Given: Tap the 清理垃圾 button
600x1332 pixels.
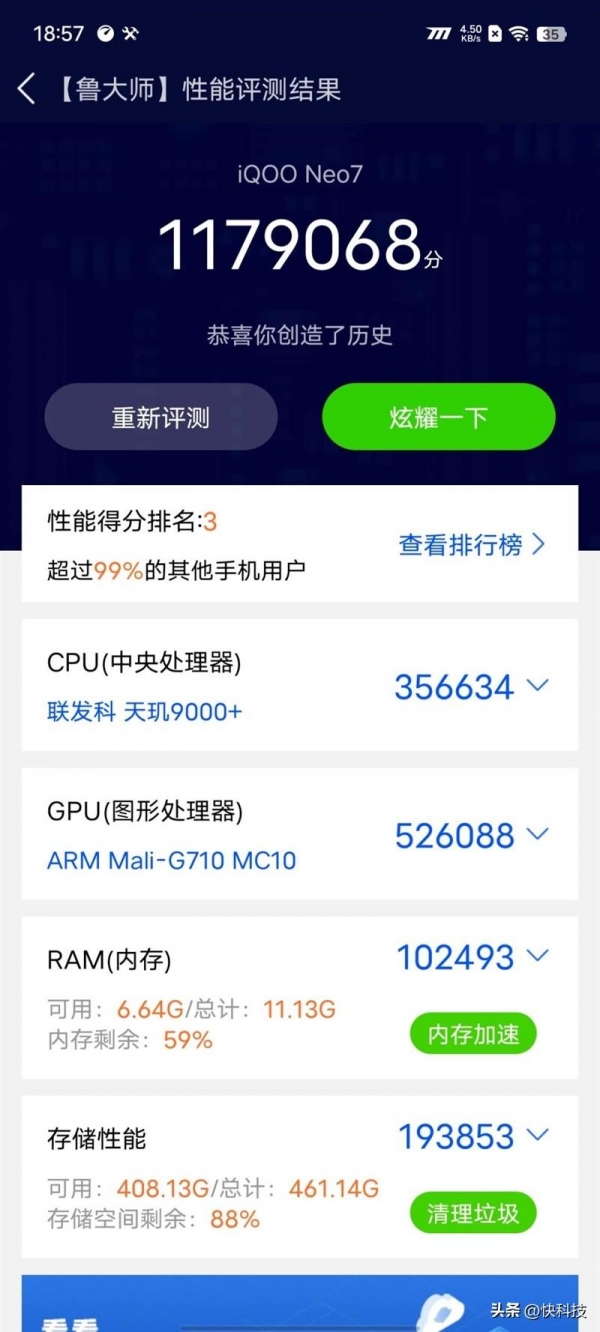Looking at the screenshot, I should (x=473, y=1214).
